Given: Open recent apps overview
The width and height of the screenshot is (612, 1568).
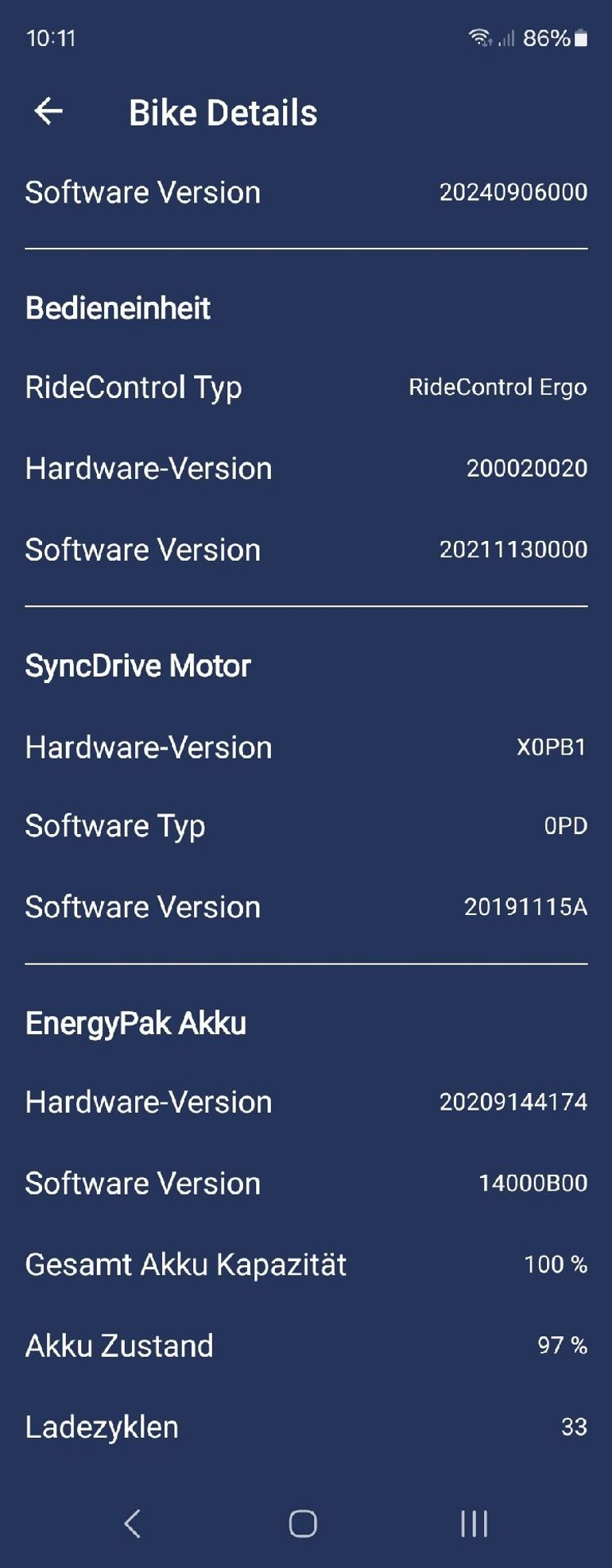Looking at the screenshot, I should (474, 1523).
